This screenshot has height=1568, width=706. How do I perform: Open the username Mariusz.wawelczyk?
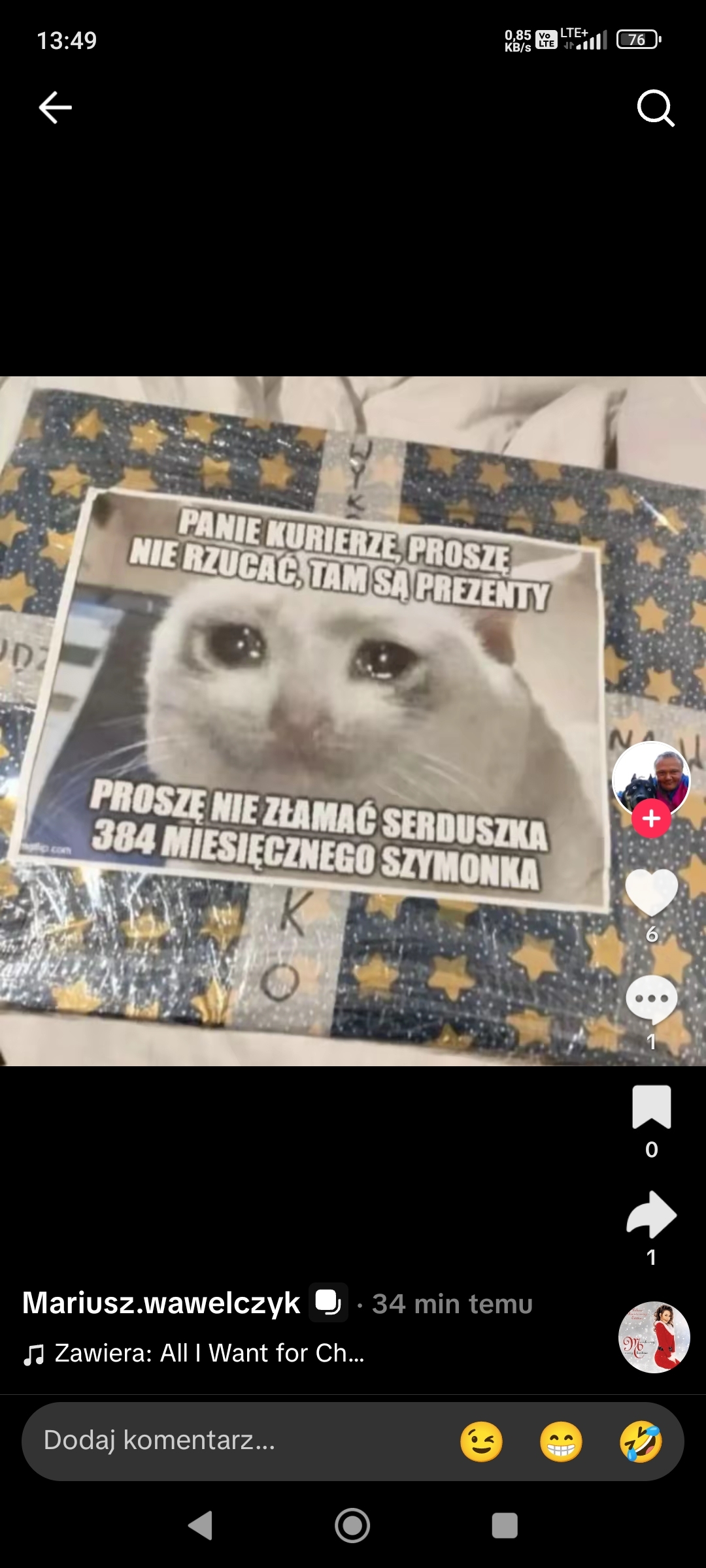pyautogui.click(x=161, y=1303)
